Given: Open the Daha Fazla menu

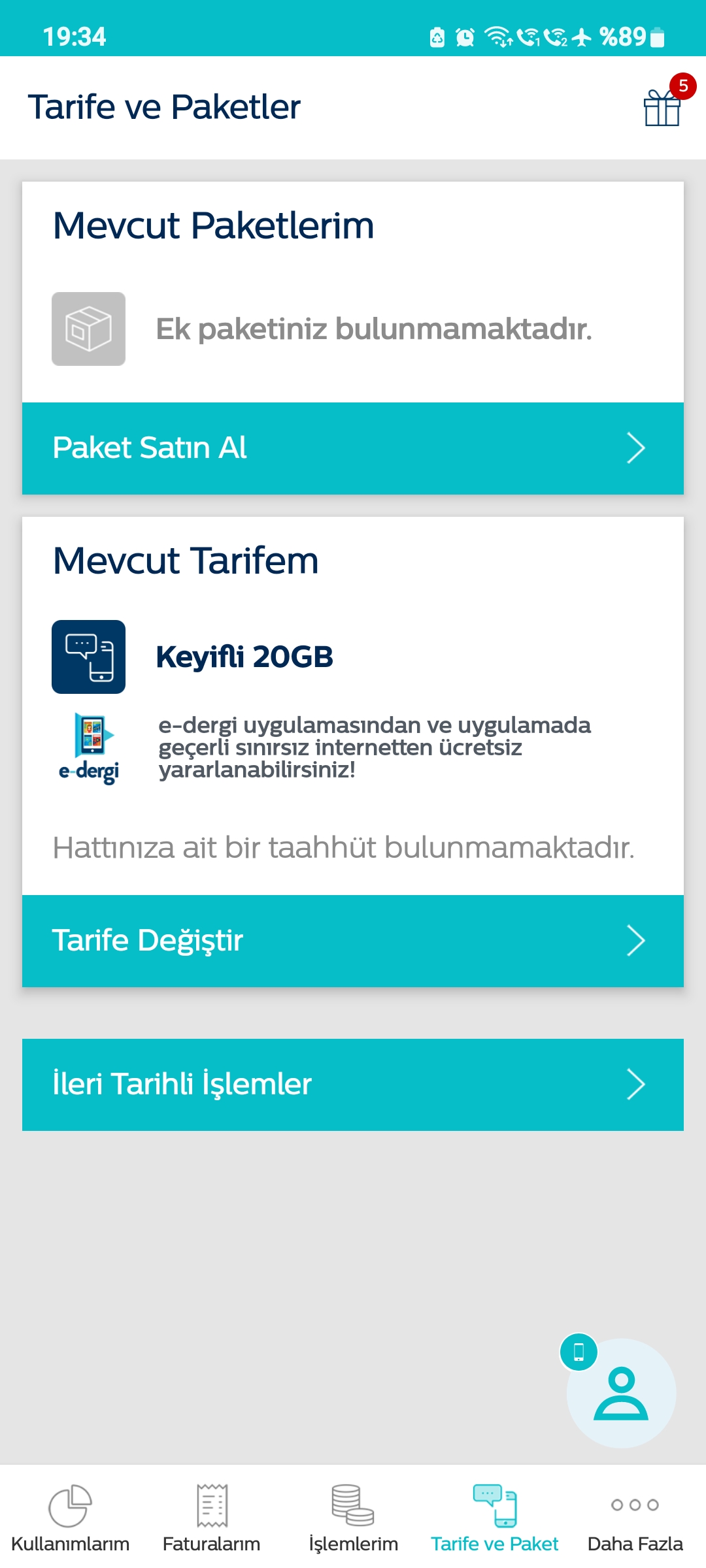Looking at the screenshot, I should [635, 1517].
